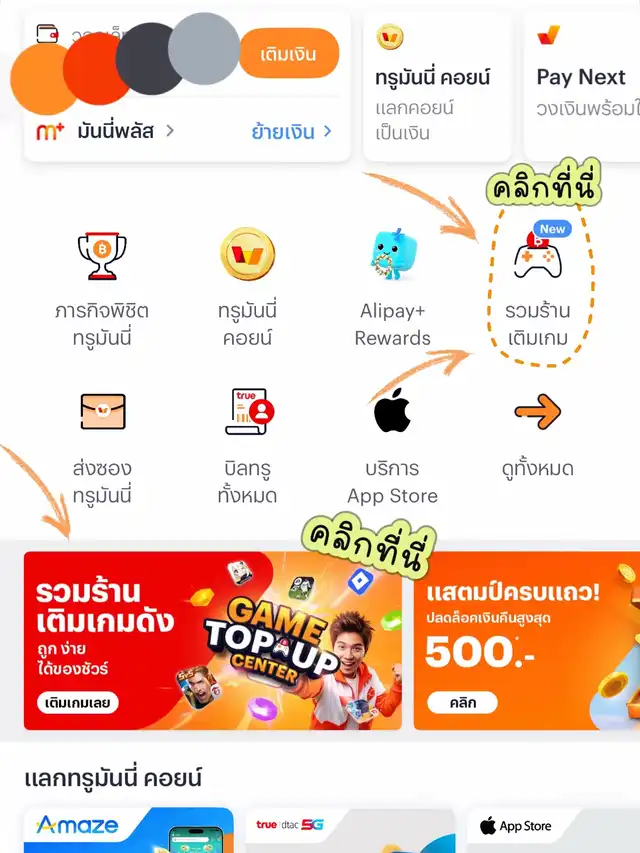Tap ดูทั้งหมด to see all services
This screenshot has height=853, width=640.
[538, 435]
